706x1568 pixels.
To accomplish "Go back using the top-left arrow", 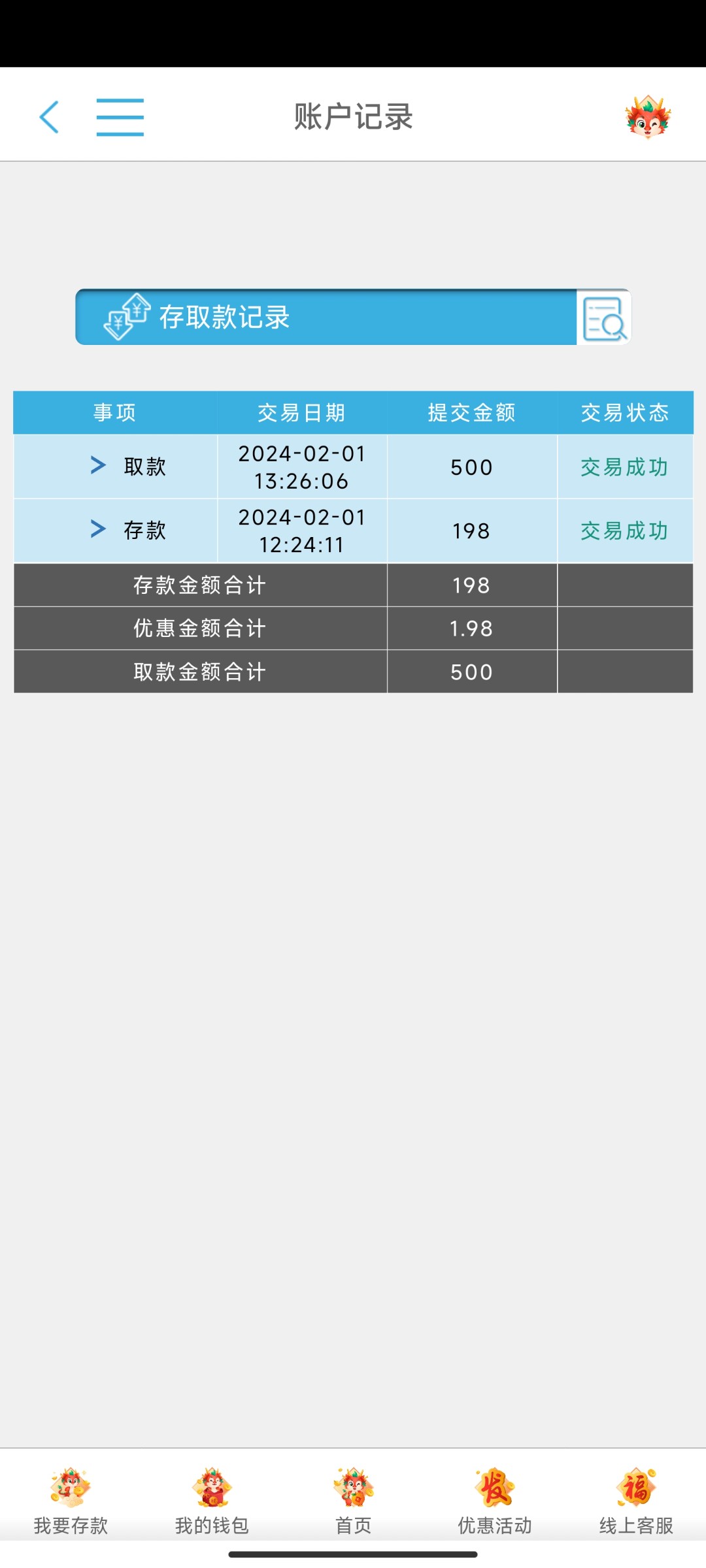I will click(50, 117).
